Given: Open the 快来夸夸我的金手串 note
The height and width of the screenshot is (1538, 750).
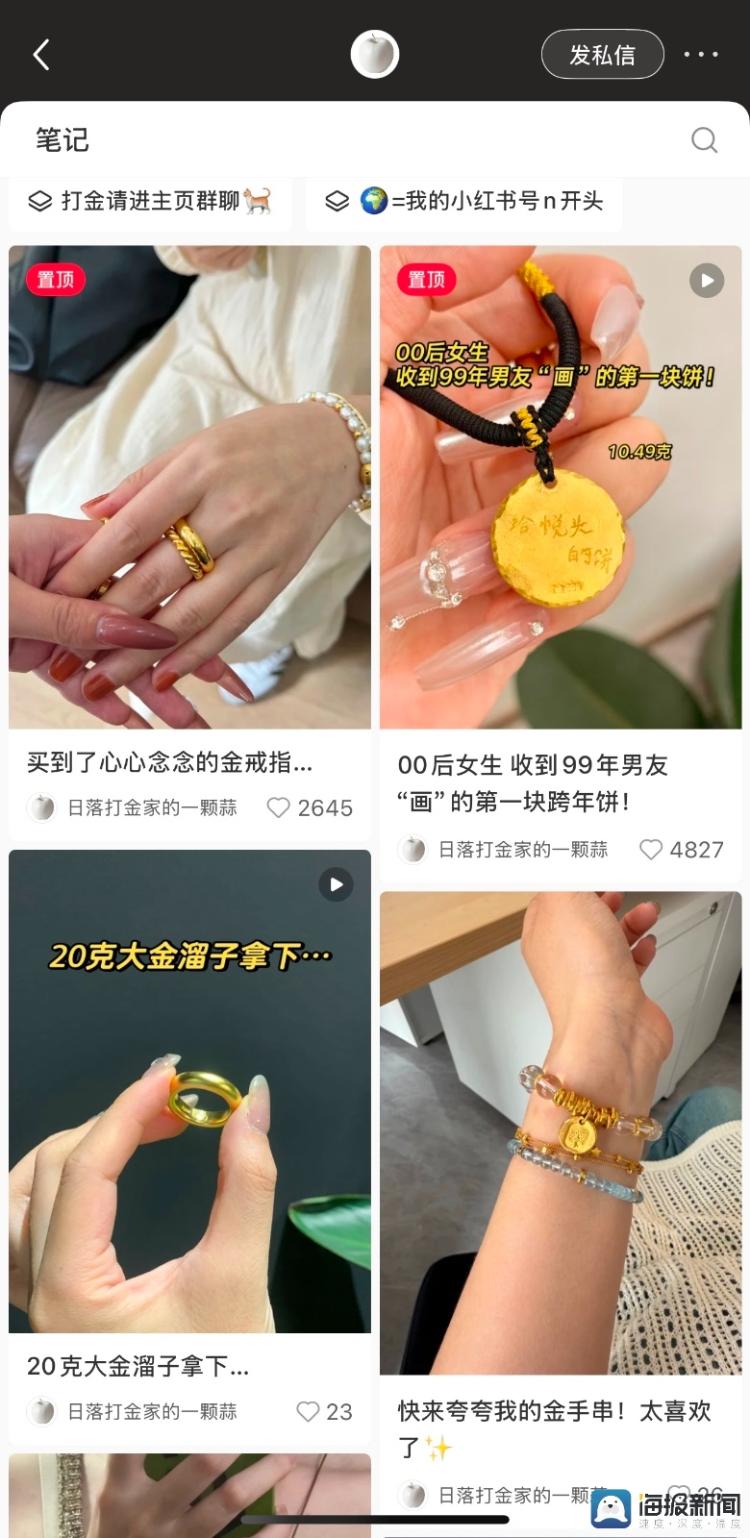Looking at the screenshot, I should coord(560,1132).
